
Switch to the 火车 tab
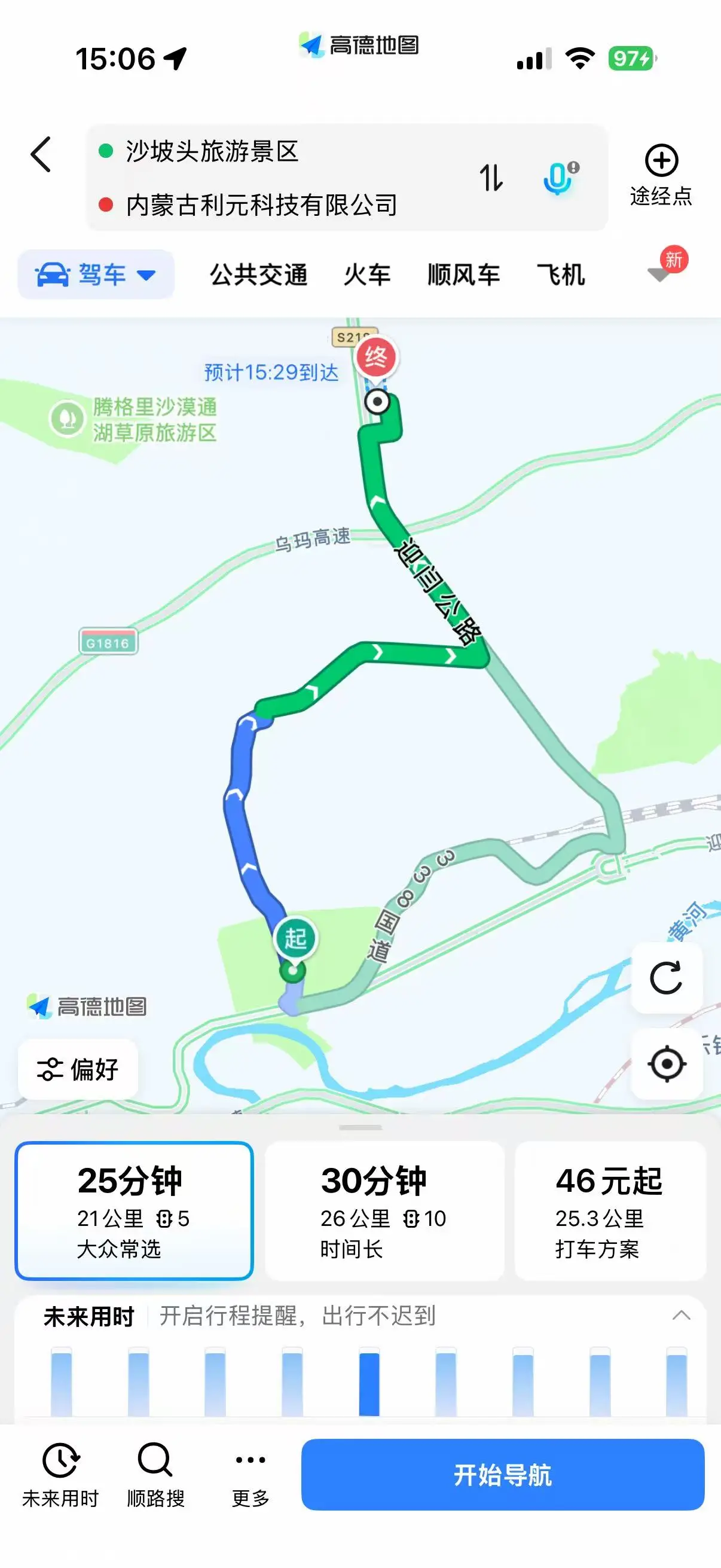pos(367,274)
